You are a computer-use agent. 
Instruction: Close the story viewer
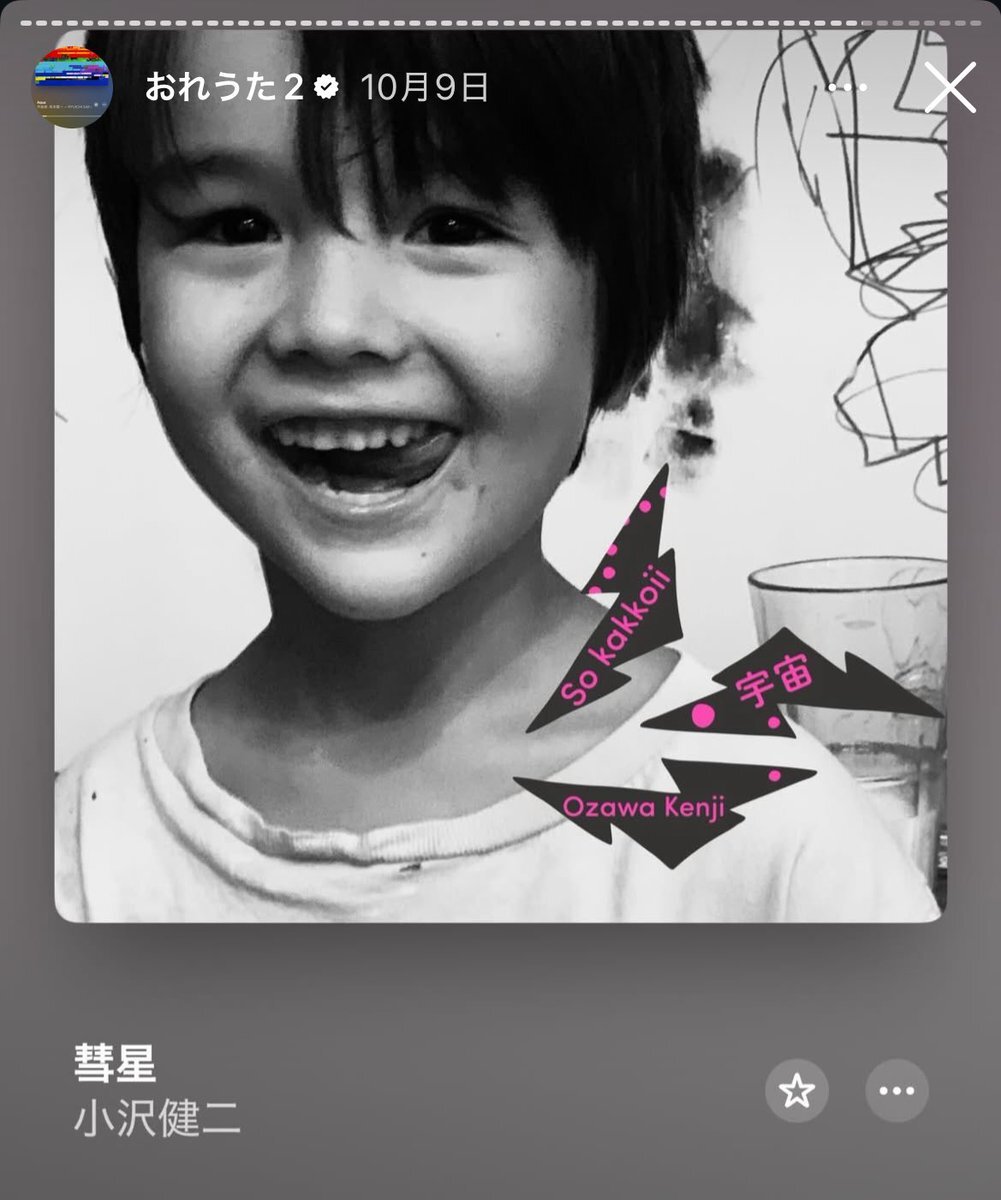pyautogui.click(x=949, y=88)
